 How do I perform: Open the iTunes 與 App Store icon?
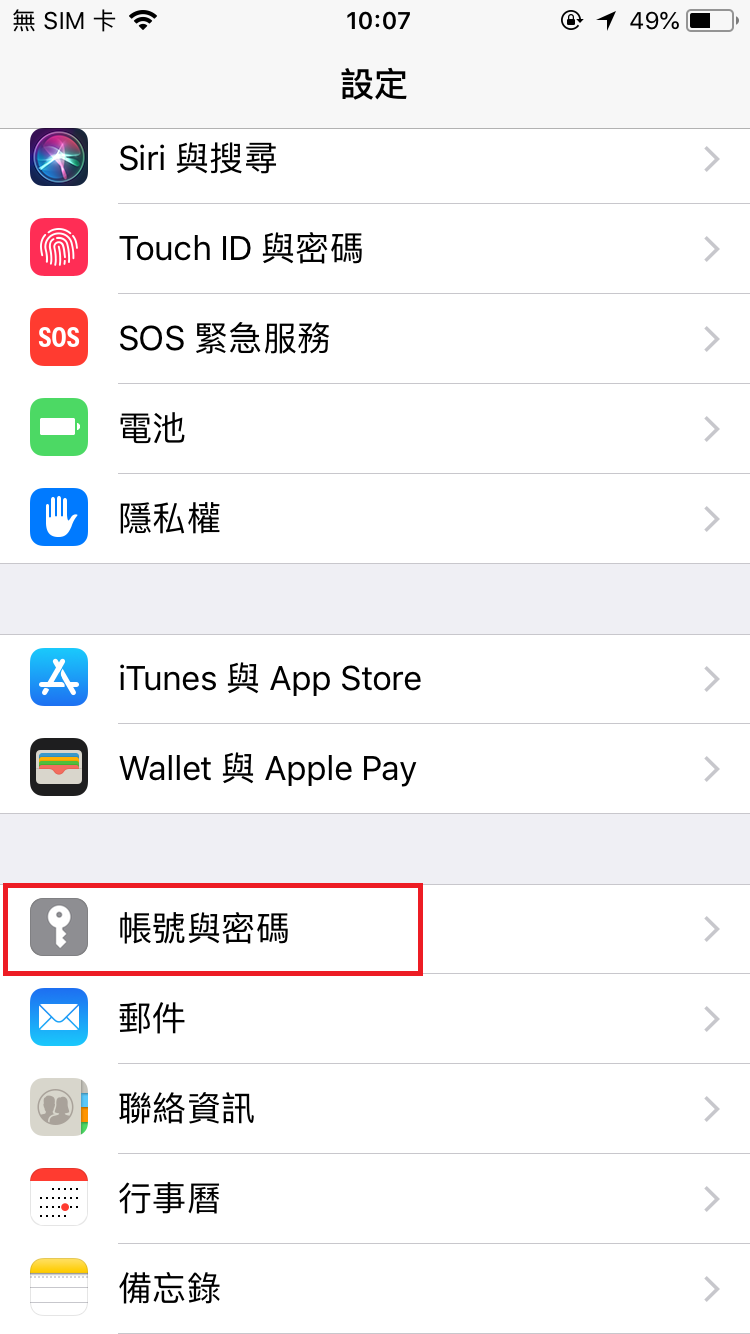point(58,678)
